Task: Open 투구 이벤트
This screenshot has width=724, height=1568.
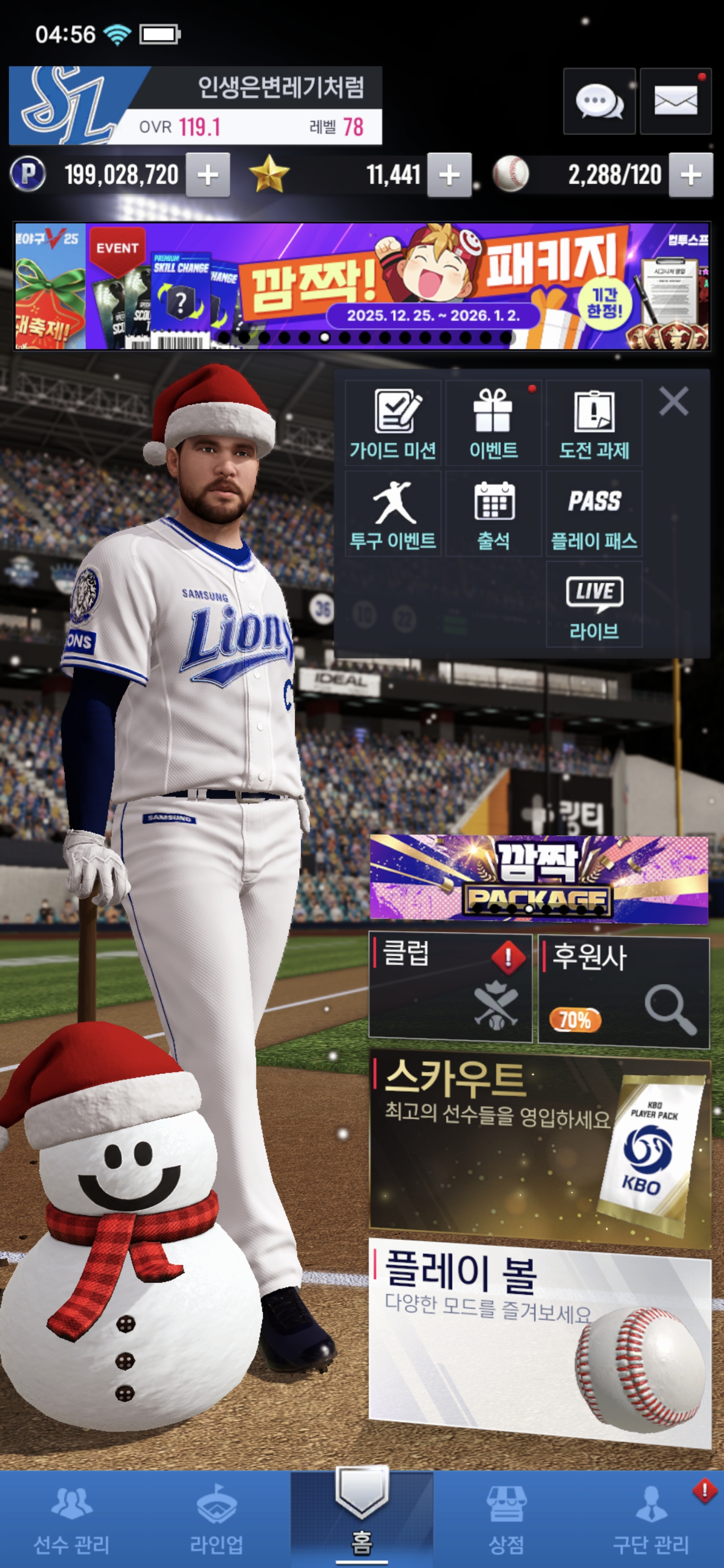Action: pyautogui.click(x=393, y=513)
